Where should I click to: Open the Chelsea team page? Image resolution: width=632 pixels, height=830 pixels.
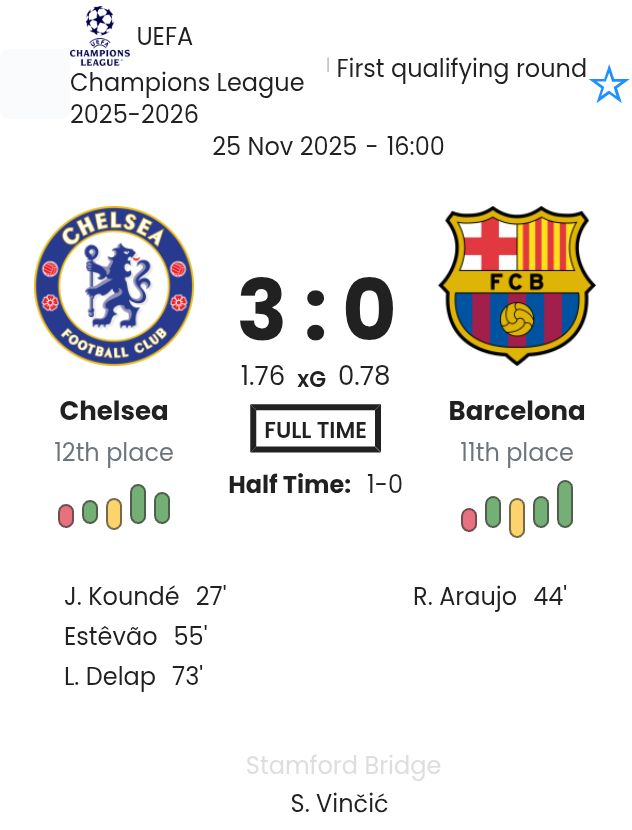pyautogui.click(x=114, y=410)
